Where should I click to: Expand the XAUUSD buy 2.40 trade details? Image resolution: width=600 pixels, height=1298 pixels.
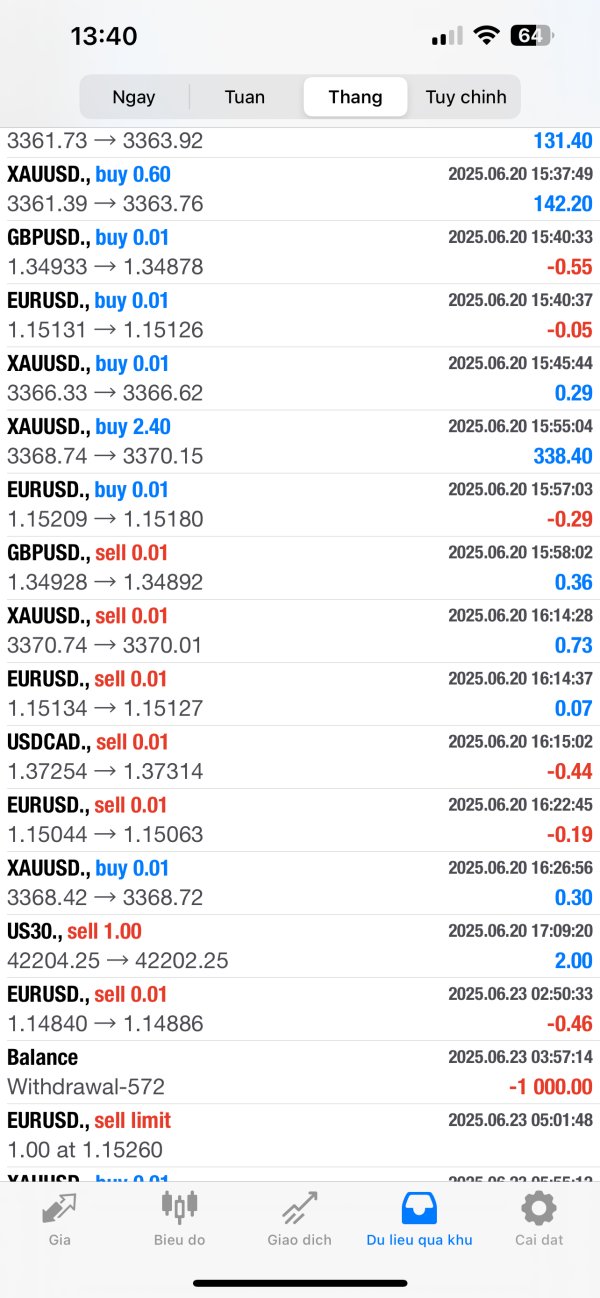[300, 441]
